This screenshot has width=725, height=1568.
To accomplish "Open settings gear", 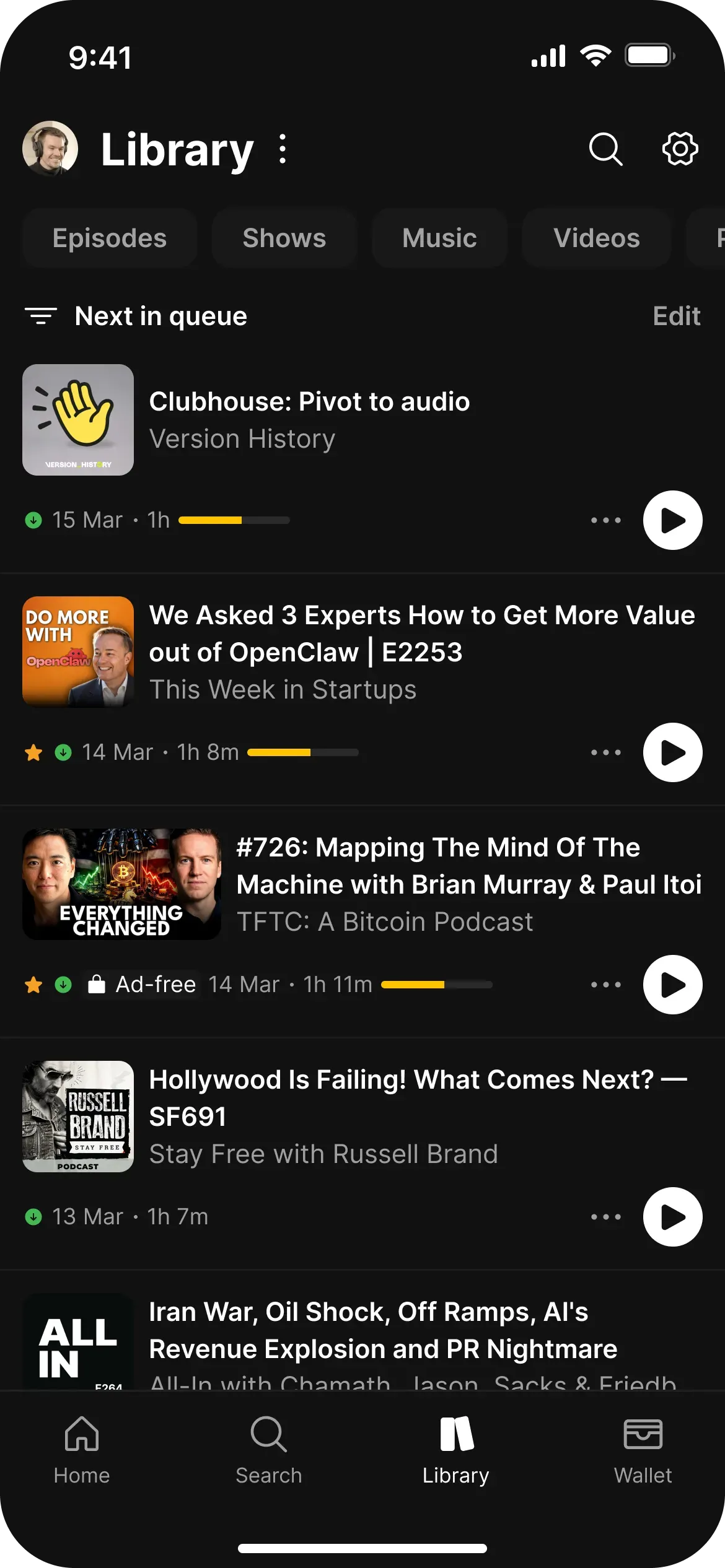I will click(x=680, y=149).
